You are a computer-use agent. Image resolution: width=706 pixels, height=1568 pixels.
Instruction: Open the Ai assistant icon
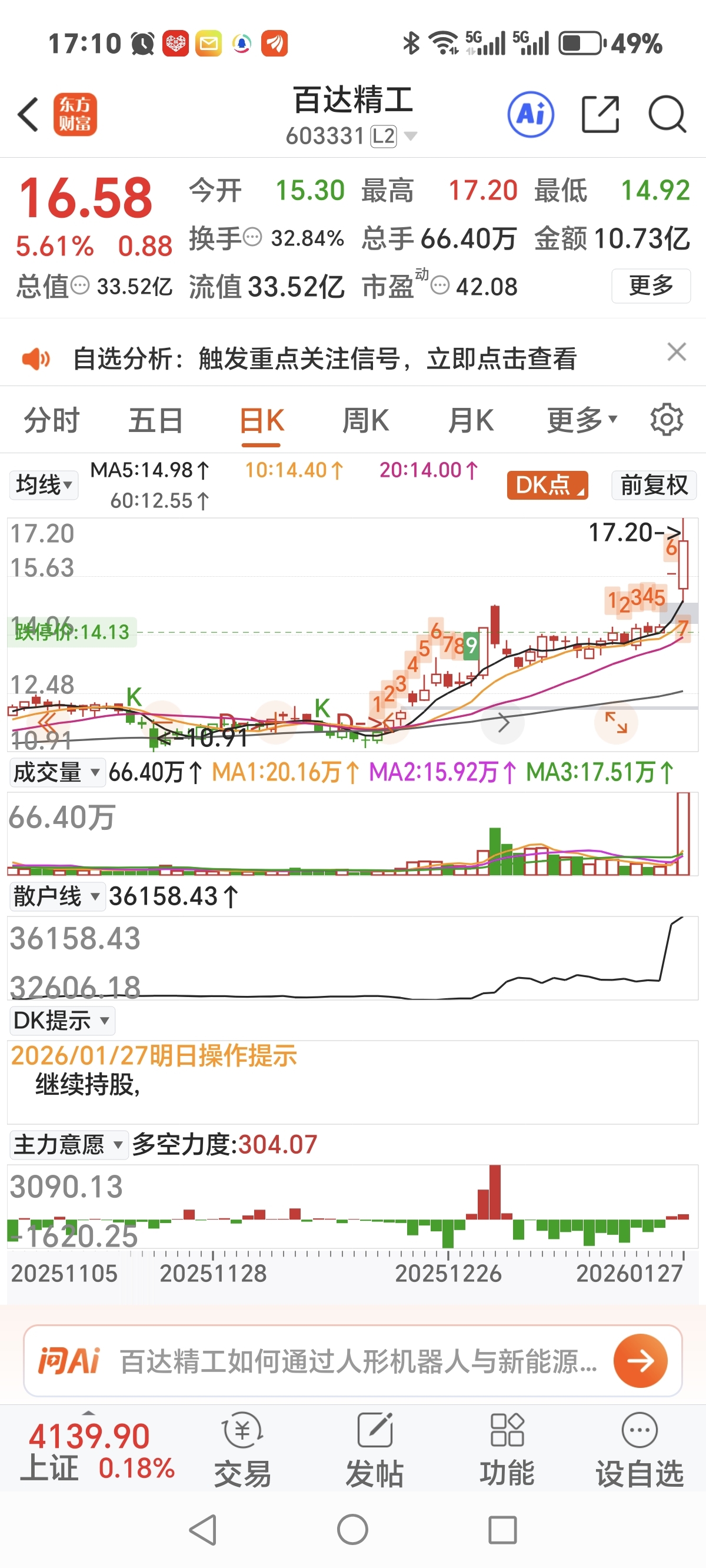530,114
